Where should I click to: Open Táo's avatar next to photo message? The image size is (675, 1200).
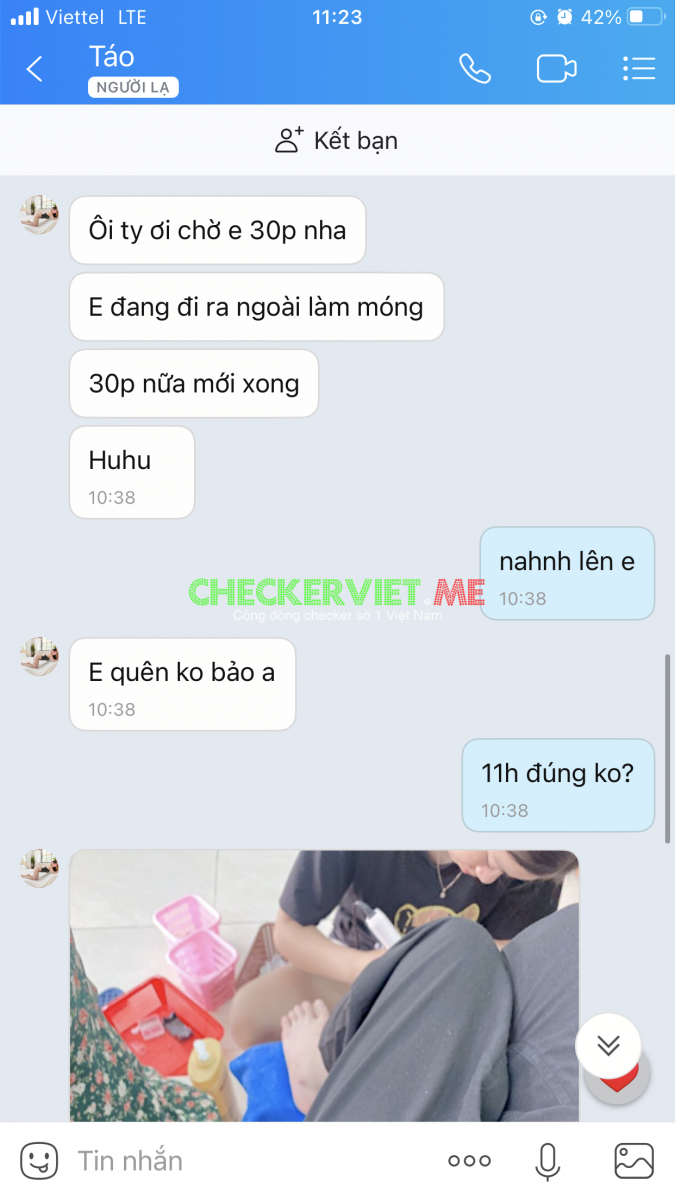[40, 868]
